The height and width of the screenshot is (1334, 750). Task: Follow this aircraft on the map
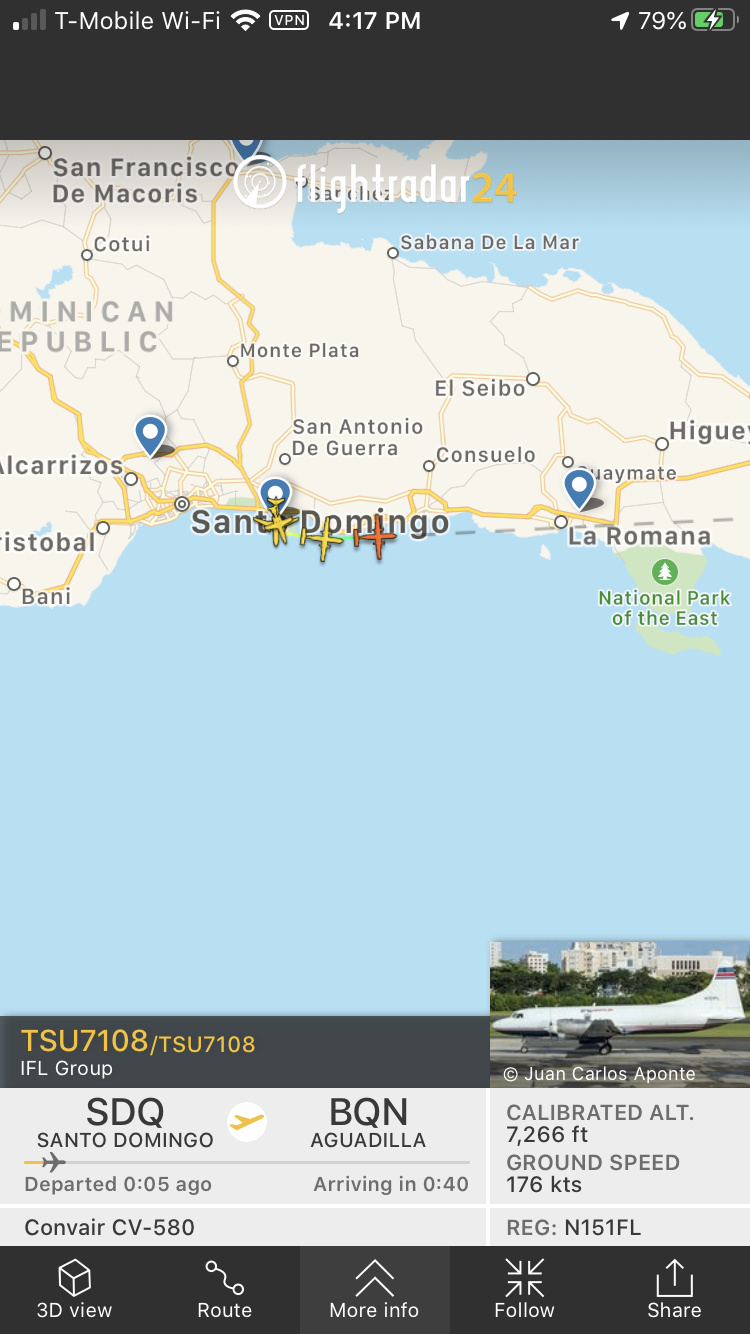point(524,1290)
